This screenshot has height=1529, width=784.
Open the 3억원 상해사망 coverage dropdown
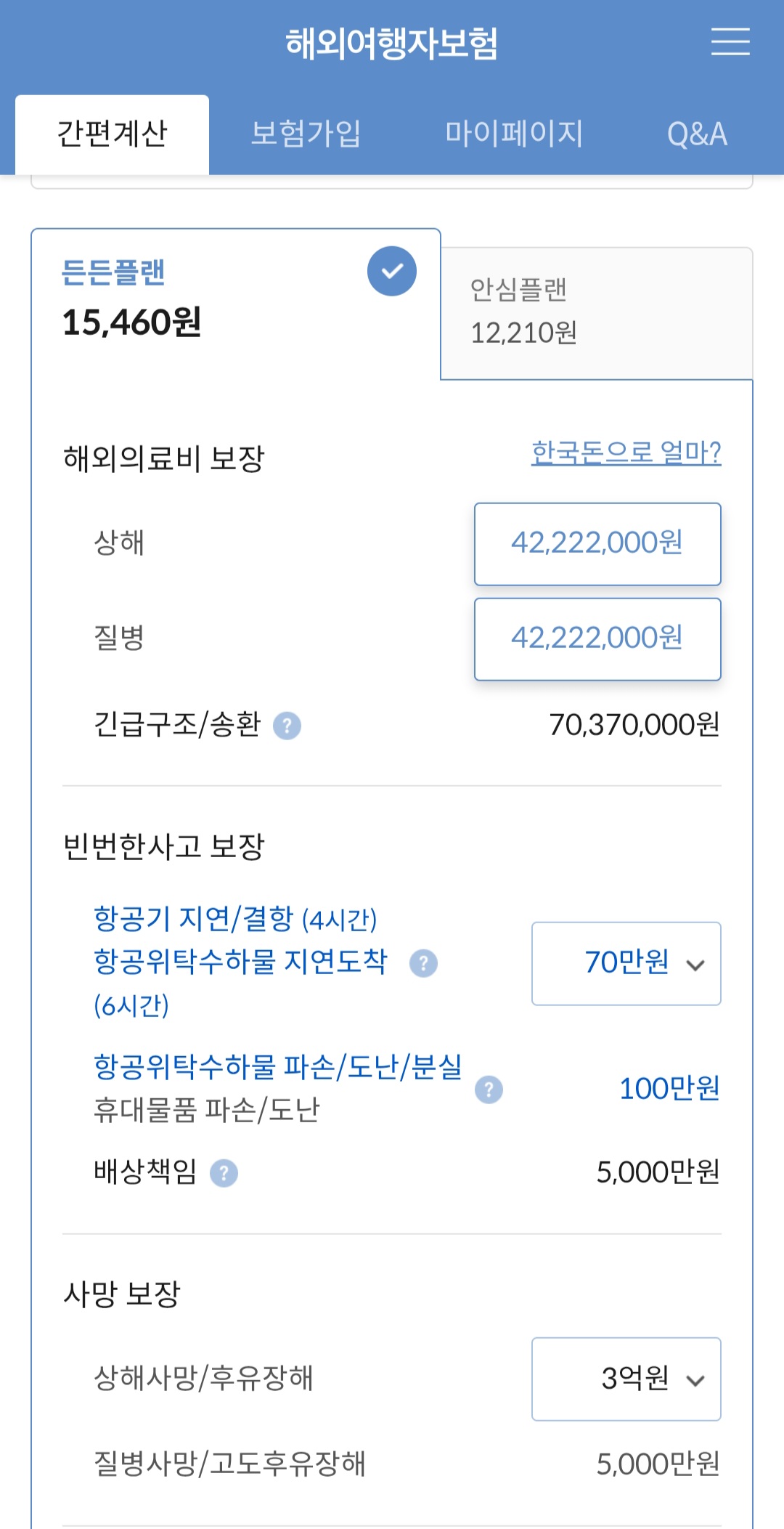pos(626,1379)
